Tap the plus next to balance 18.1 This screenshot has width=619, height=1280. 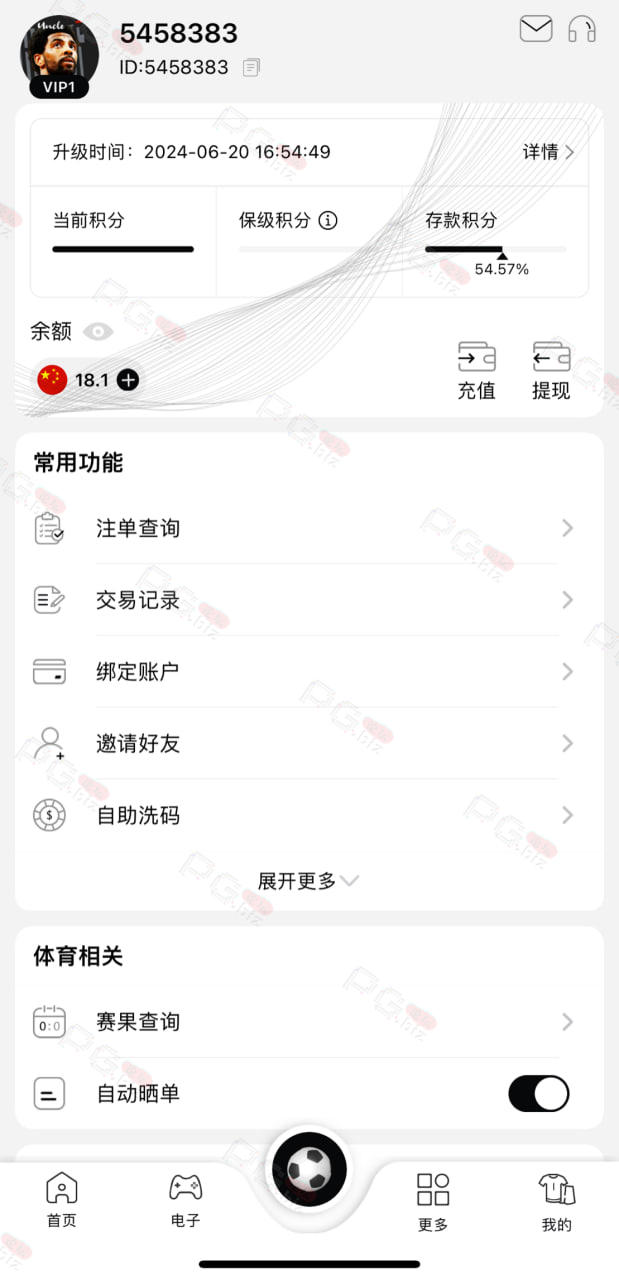(128, 380)
